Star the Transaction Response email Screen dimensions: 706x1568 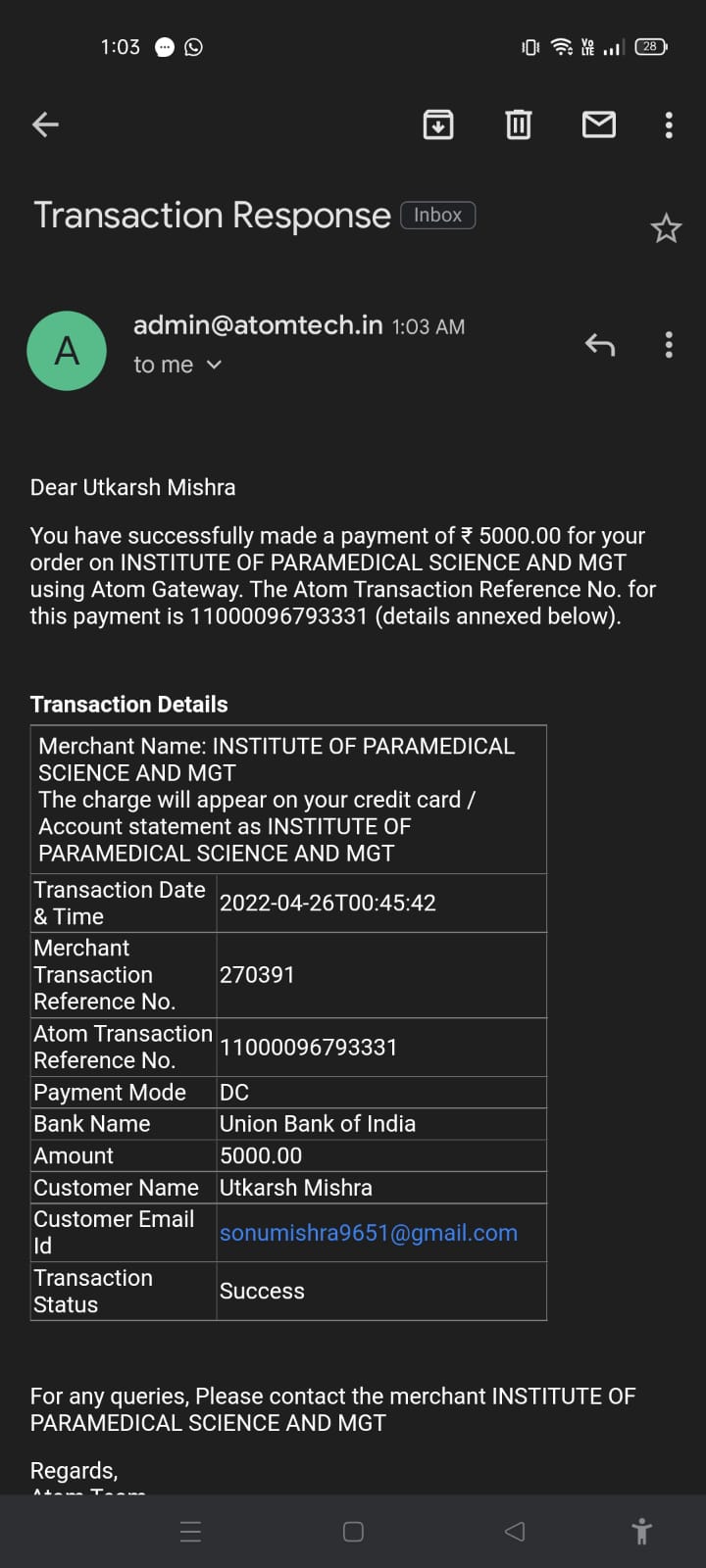[666, 228]
